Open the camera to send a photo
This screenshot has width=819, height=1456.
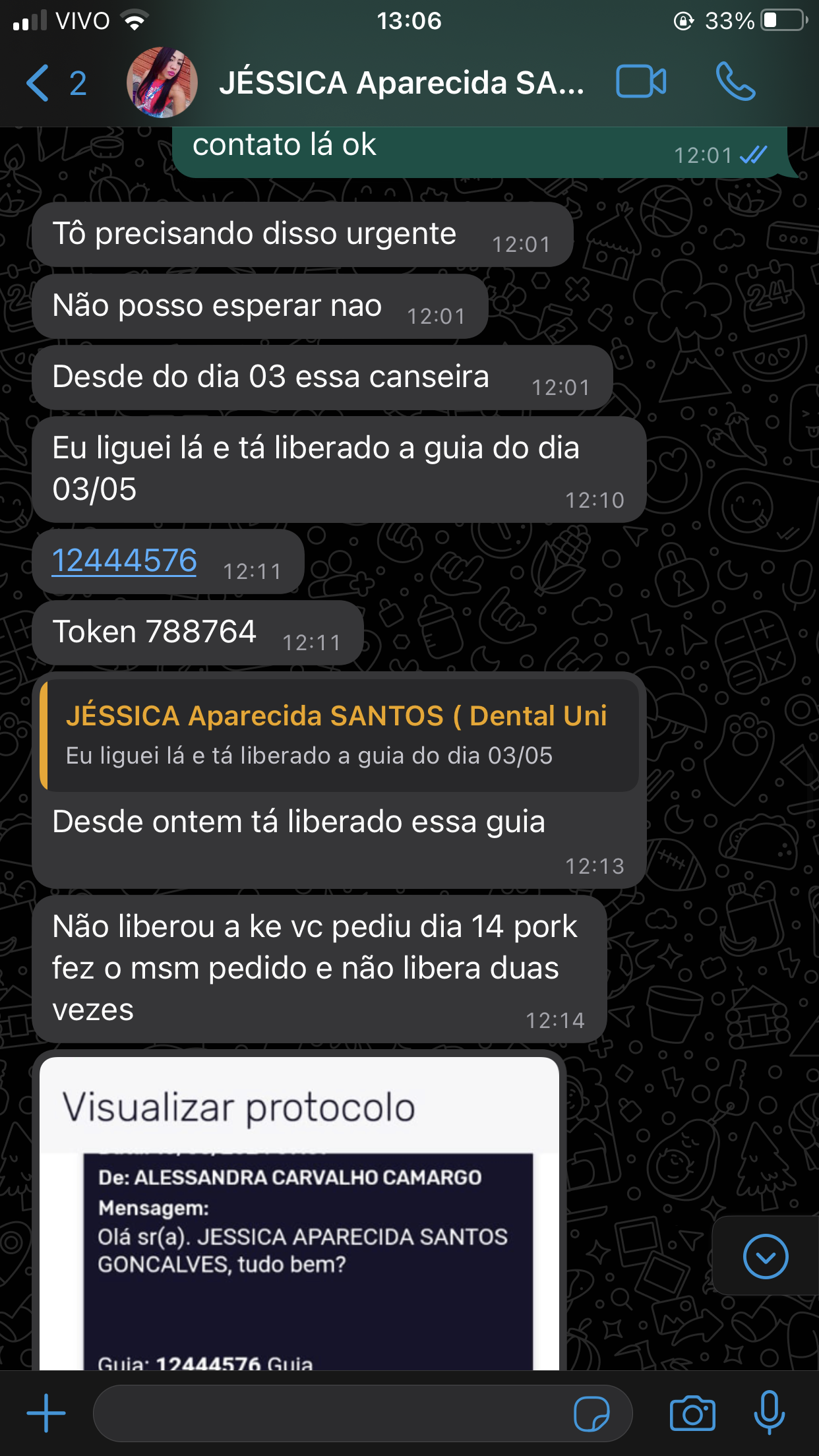692,1413
